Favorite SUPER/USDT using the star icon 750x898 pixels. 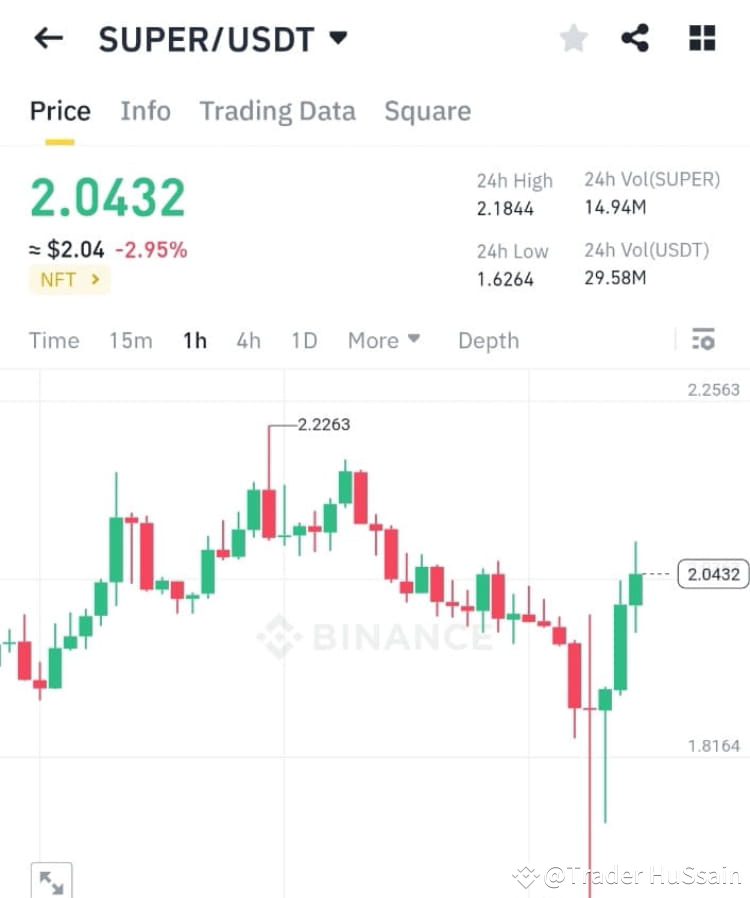[x=573, y=38]
